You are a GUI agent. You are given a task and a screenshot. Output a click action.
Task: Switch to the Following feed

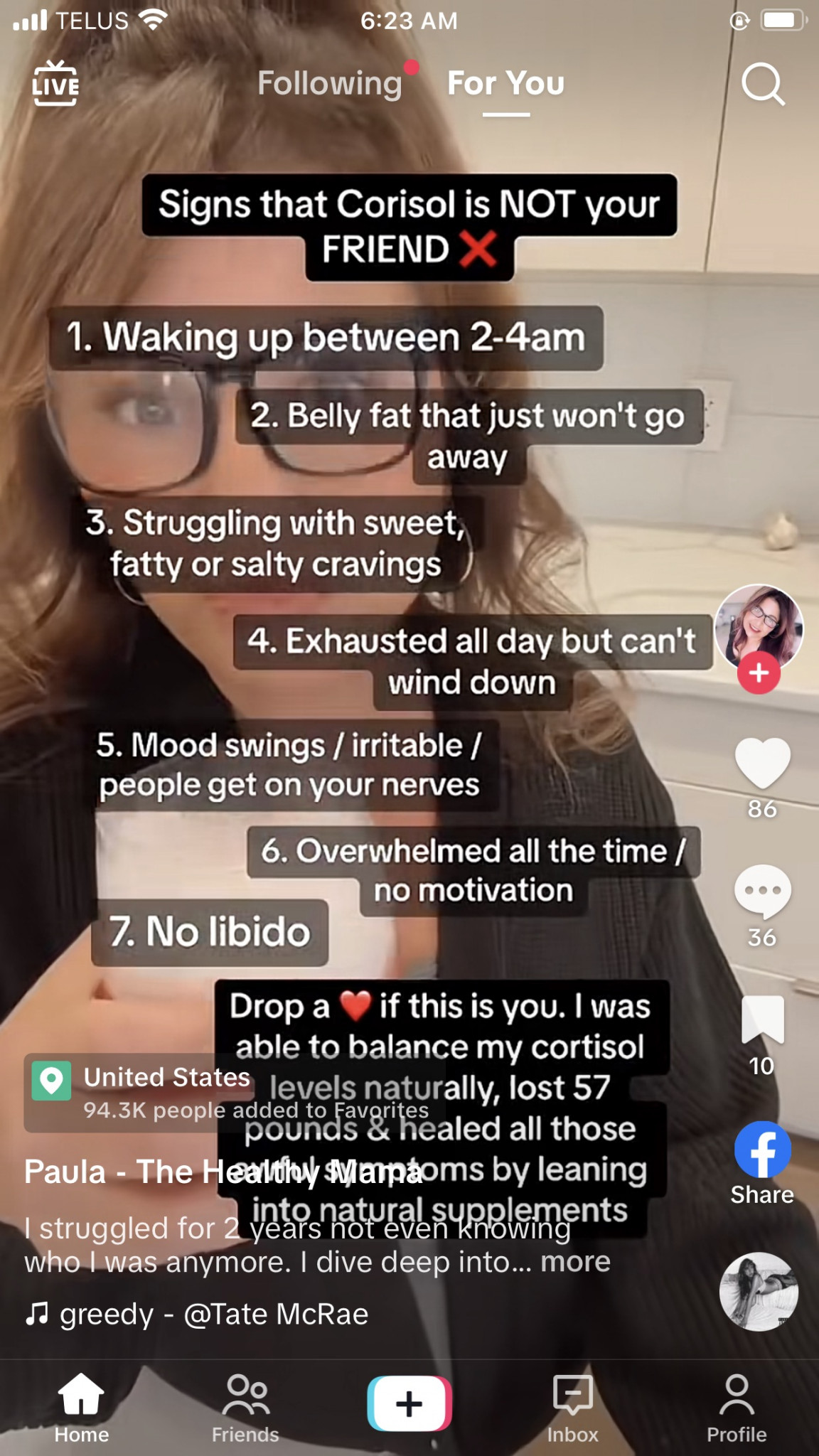330,84
